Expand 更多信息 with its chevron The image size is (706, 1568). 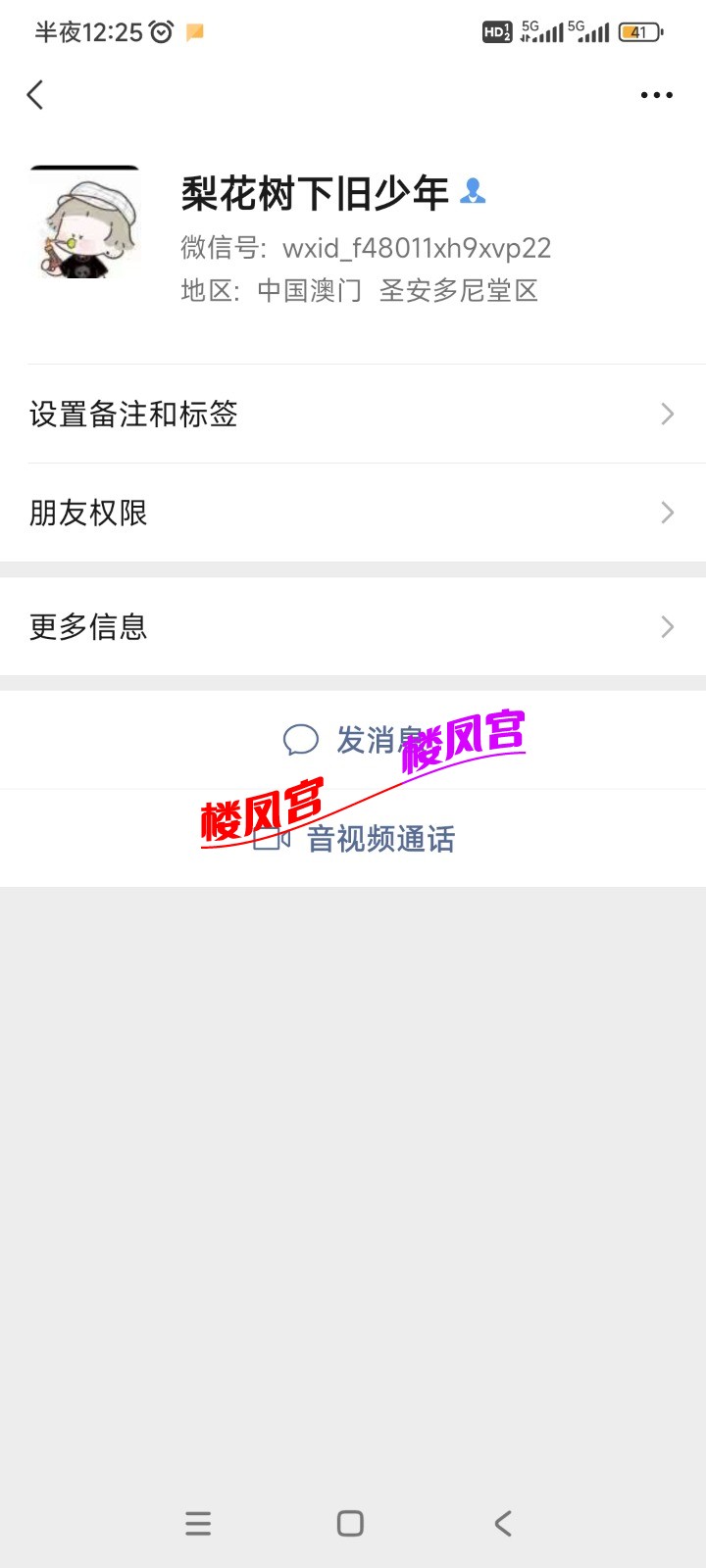(x=668, y=626)
